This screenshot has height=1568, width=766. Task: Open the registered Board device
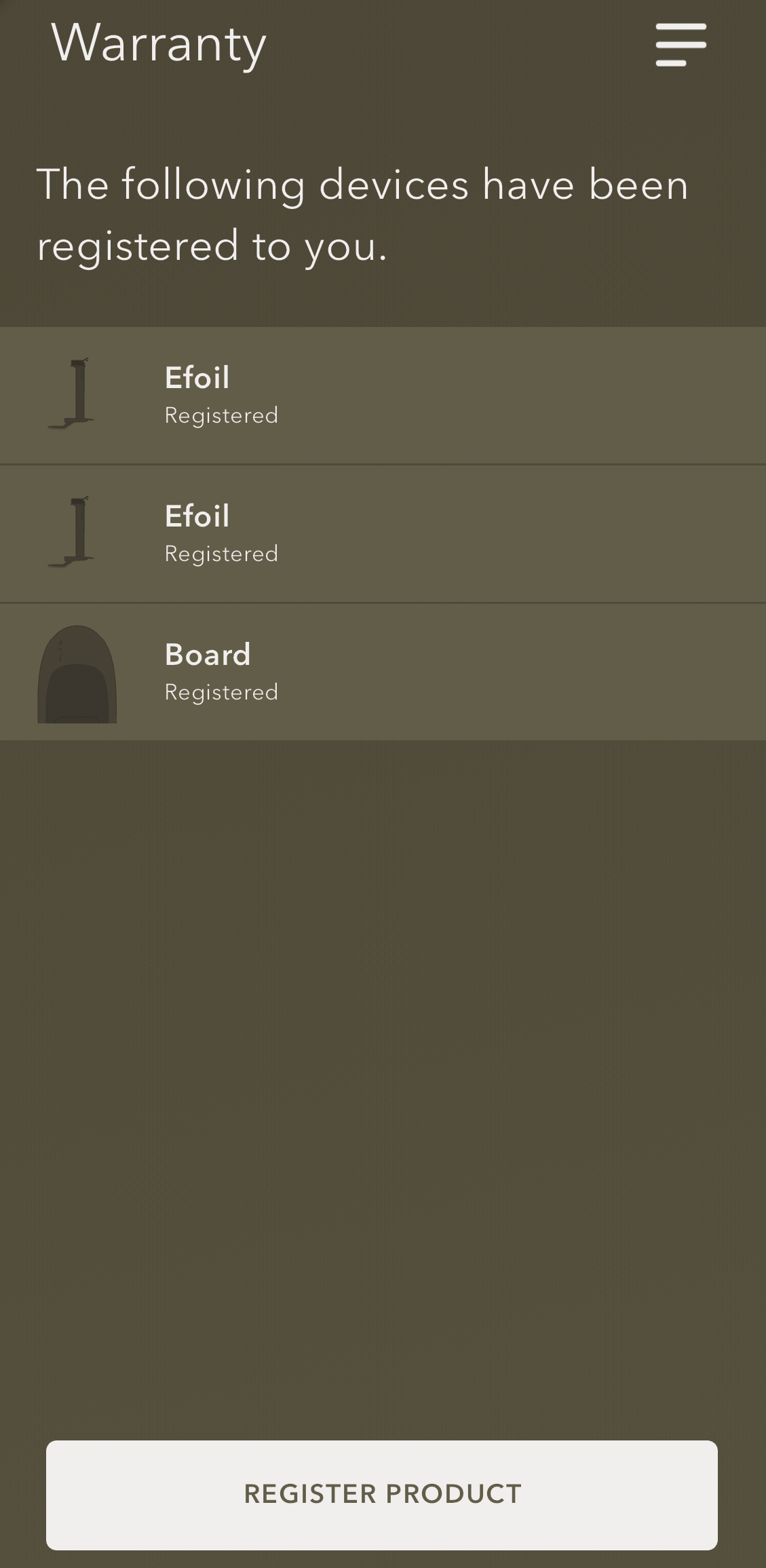click(383, 672)
